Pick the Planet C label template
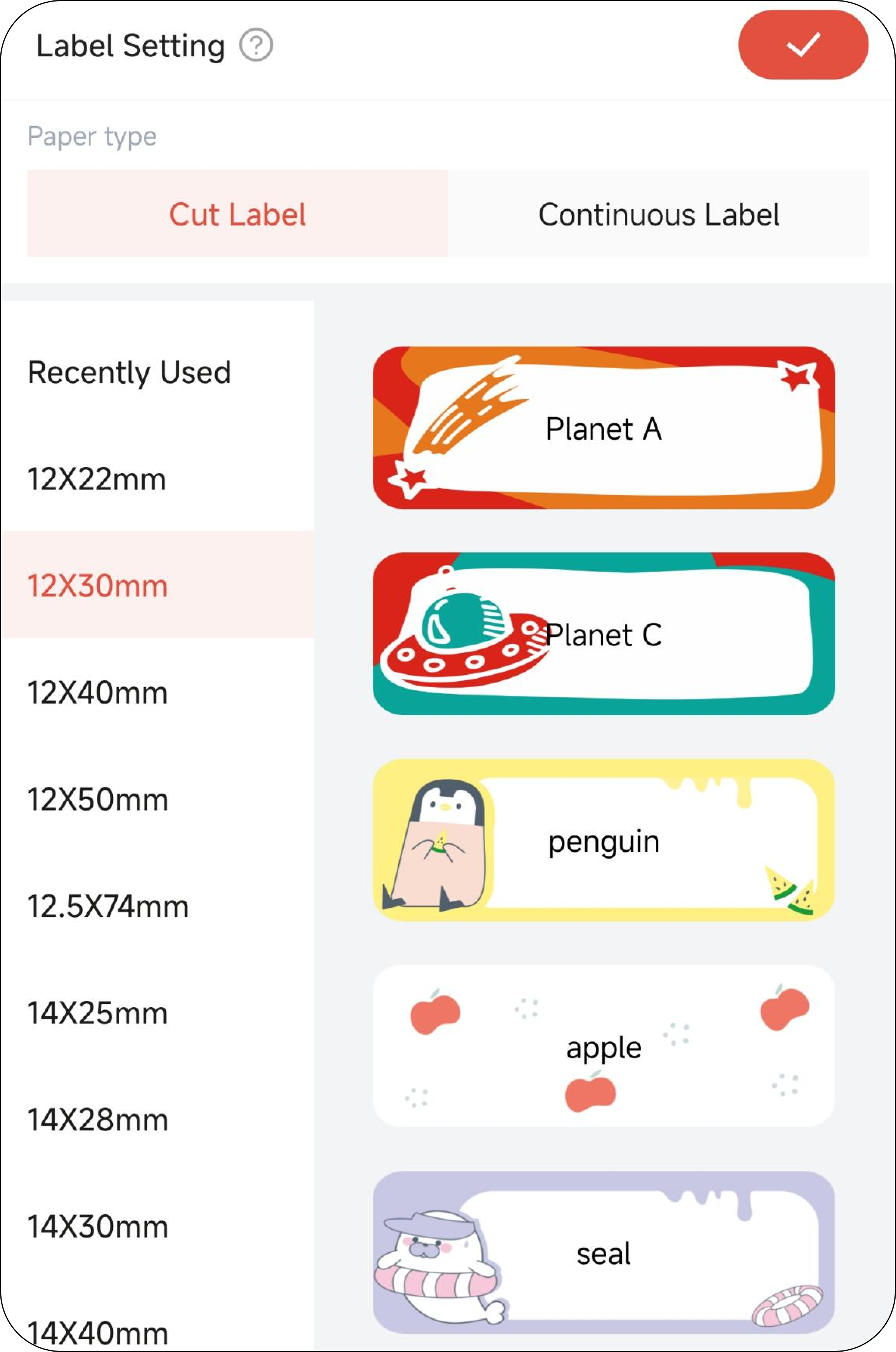This screenshot has height=1352, width=896. click(604, 633)
